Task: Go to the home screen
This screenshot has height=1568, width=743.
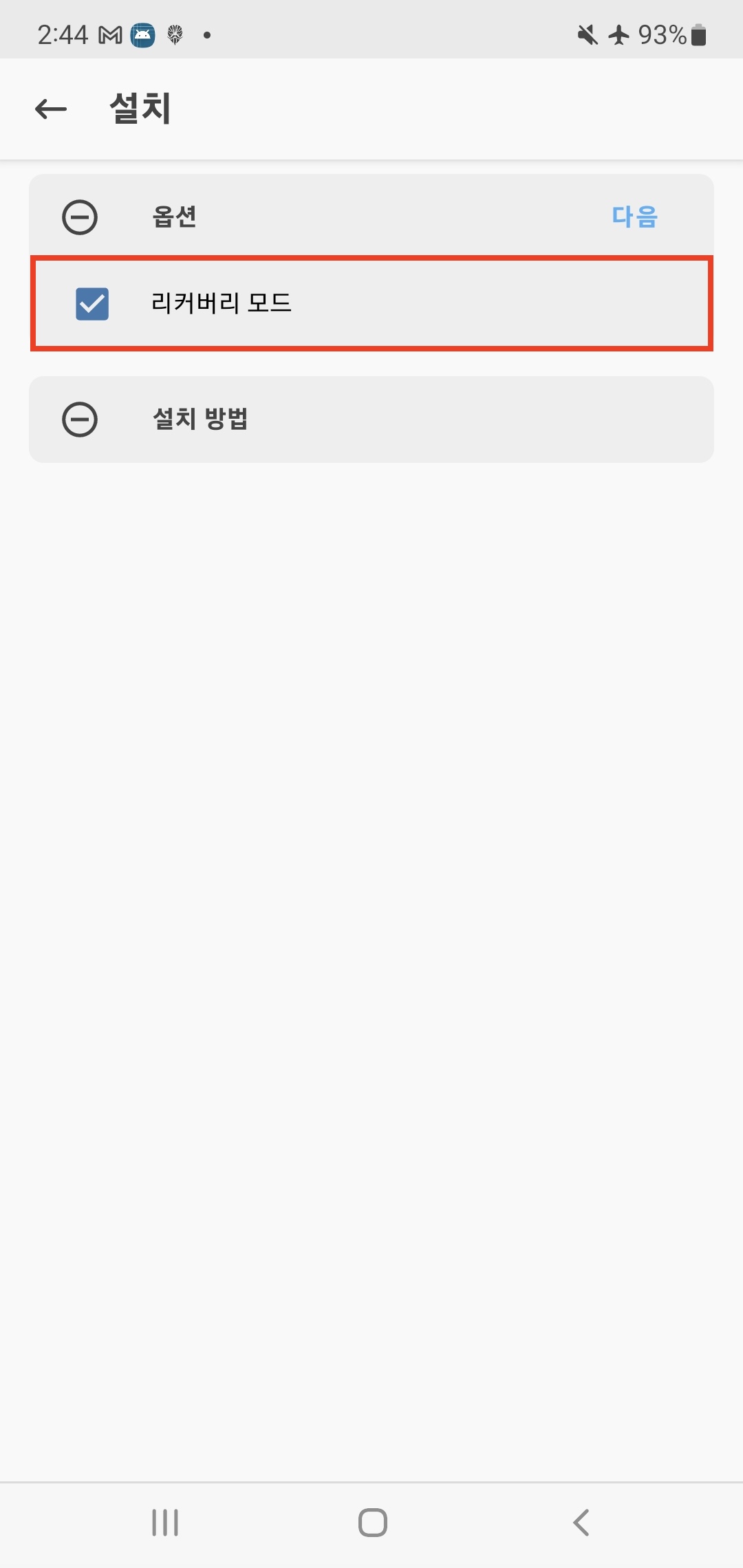Action: click(x=372, y=1523)
